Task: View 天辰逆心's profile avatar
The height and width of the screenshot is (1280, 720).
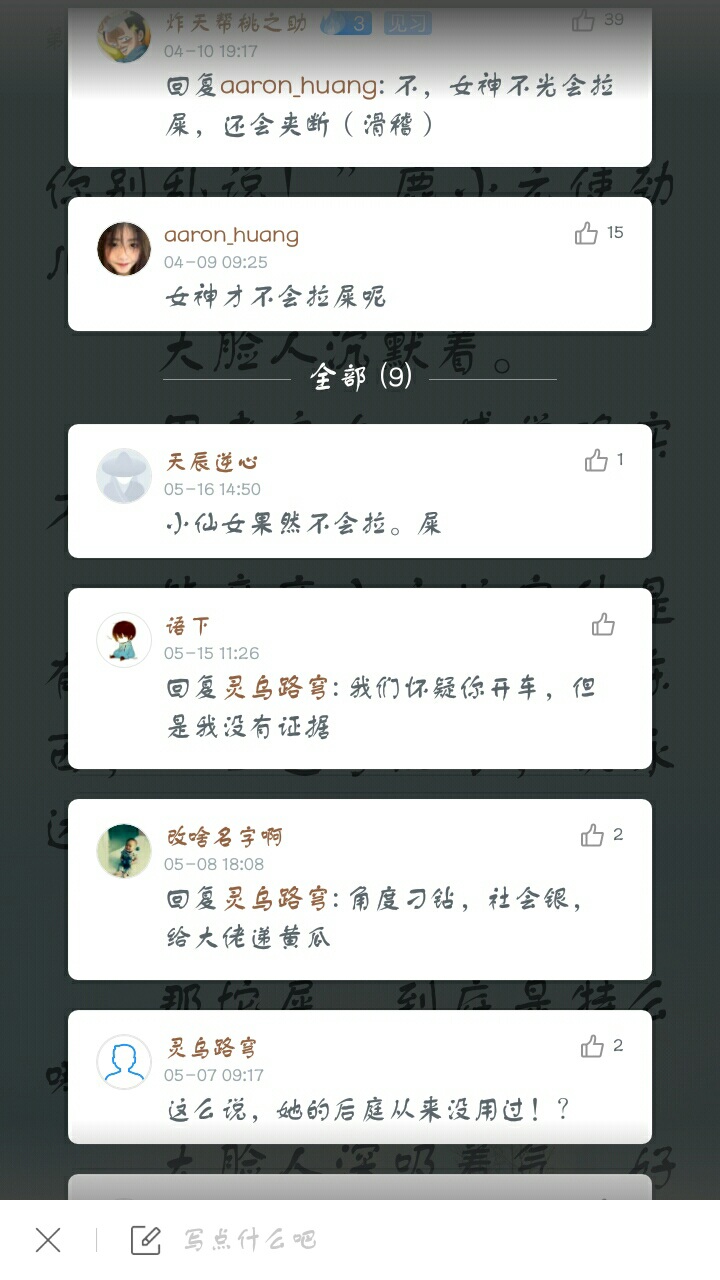Action: click(124, 476)
